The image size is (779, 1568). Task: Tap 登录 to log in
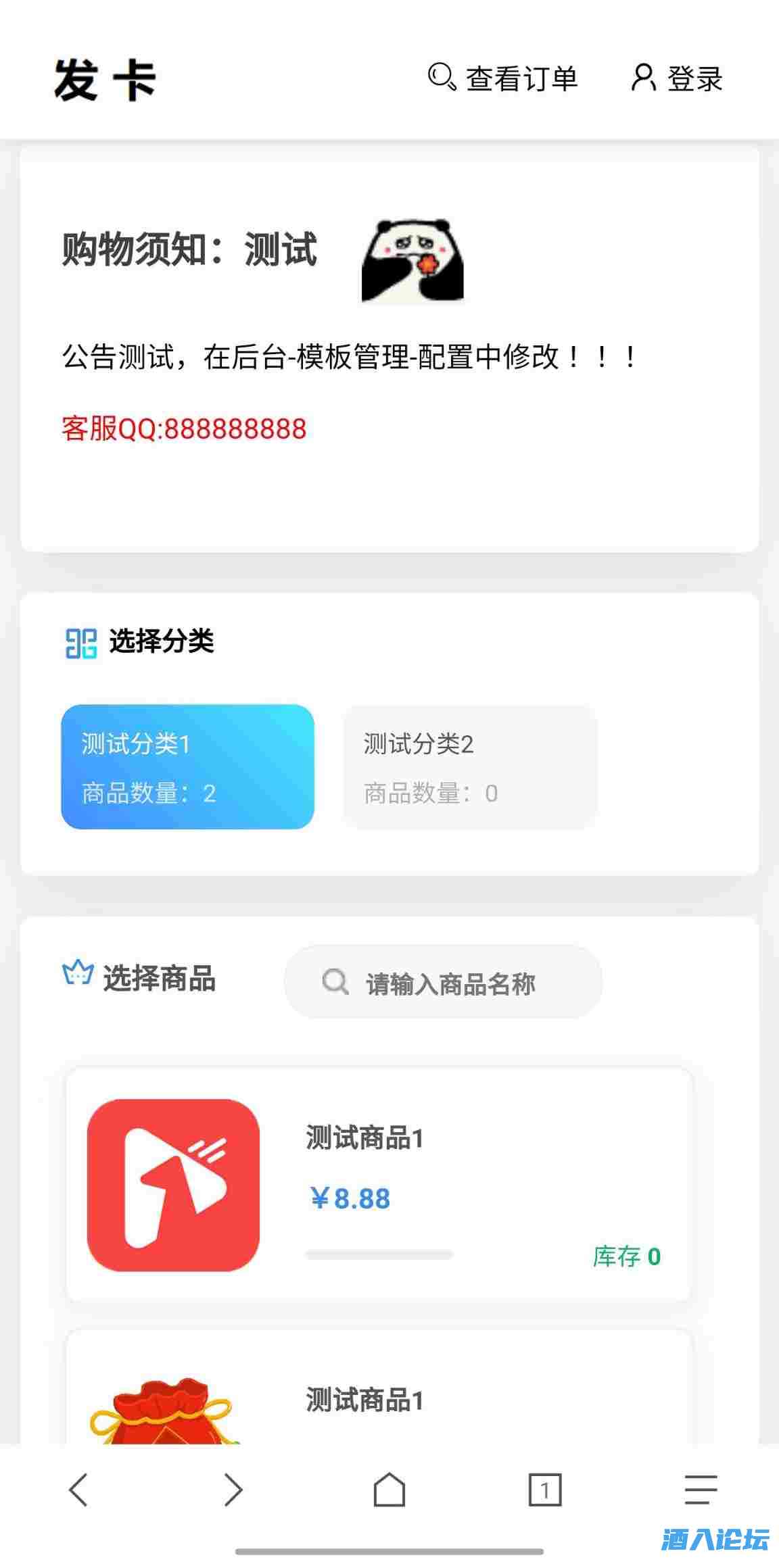click(x=678, y=78)
